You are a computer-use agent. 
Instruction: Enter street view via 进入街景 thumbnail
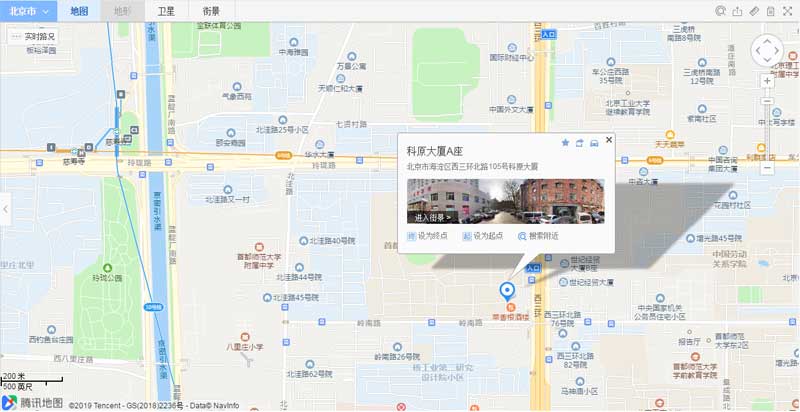[430, 216]
